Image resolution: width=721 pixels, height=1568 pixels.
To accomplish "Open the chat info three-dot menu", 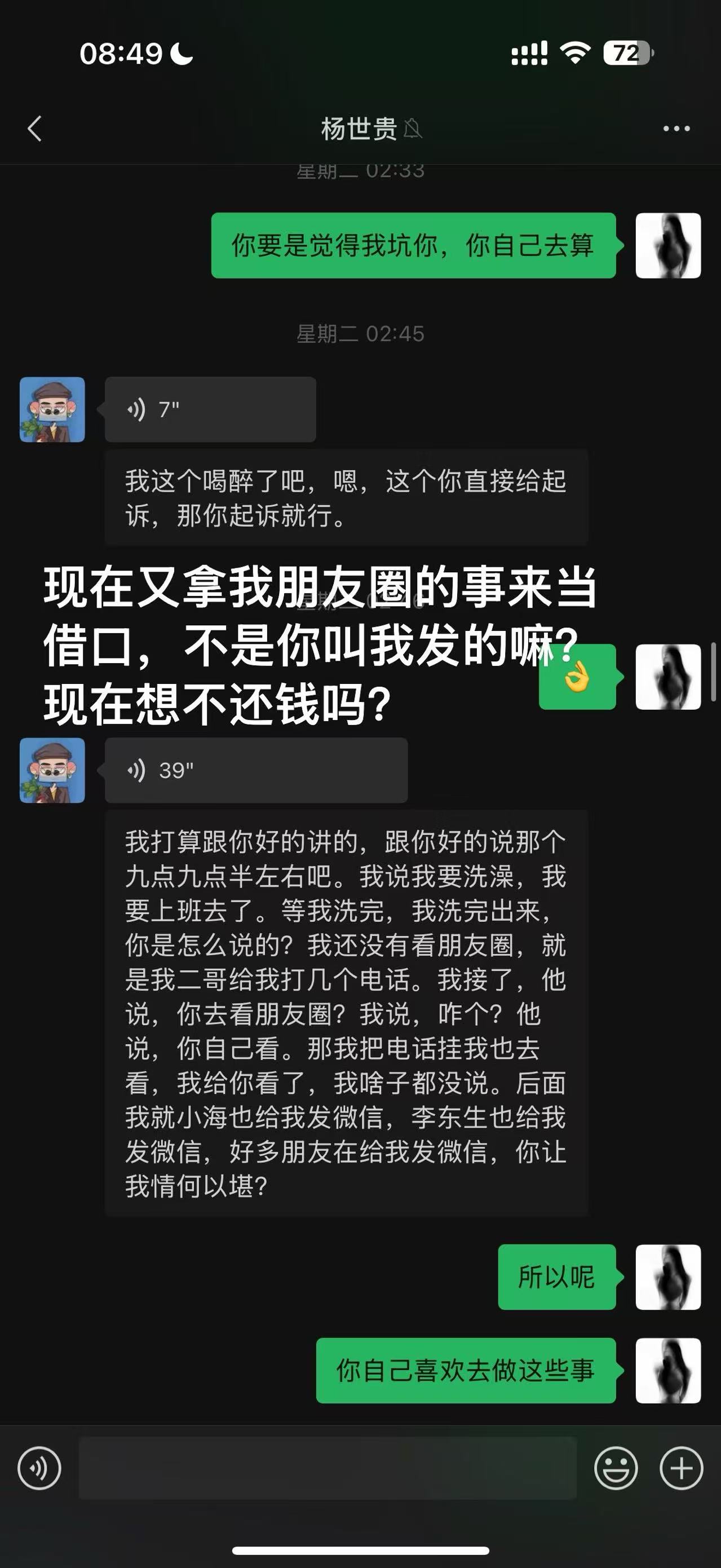I will [x=676, y=129].
